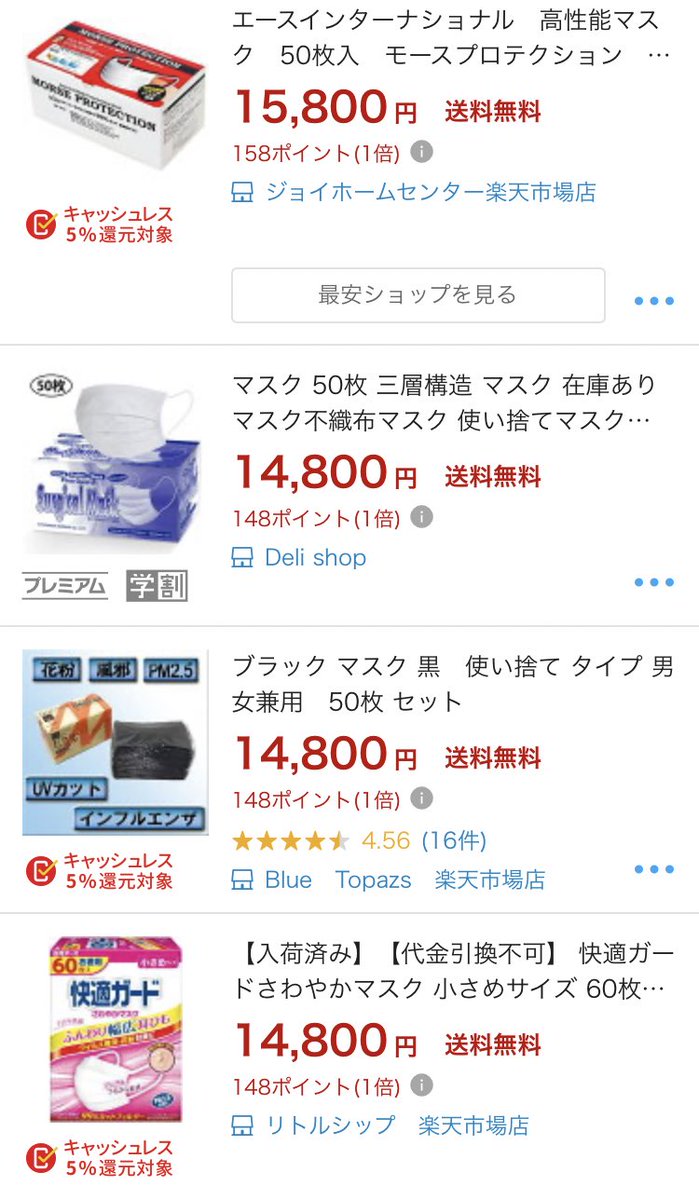Tap 最安ショップを見る button

coord(418,295)
